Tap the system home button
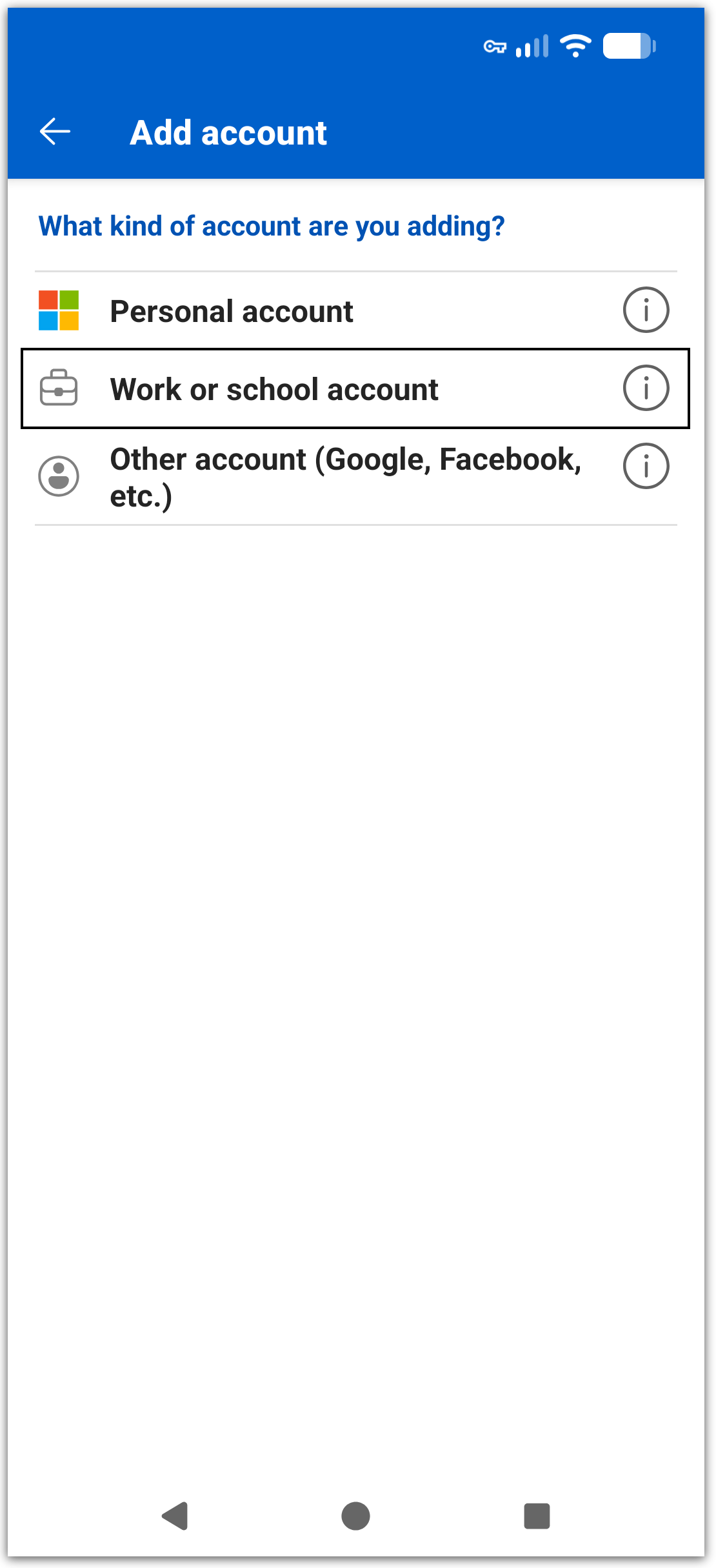716x1568 pixels. (355, 1516)
